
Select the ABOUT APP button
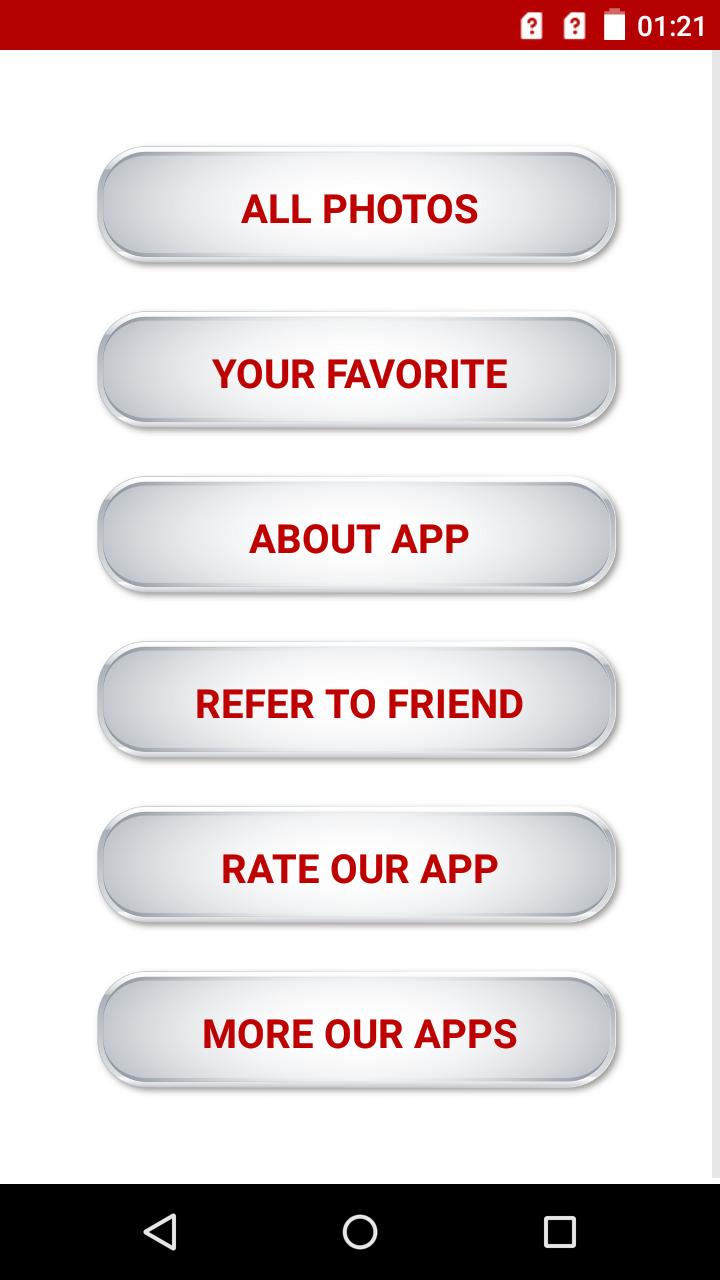click(x=358, y=537)
